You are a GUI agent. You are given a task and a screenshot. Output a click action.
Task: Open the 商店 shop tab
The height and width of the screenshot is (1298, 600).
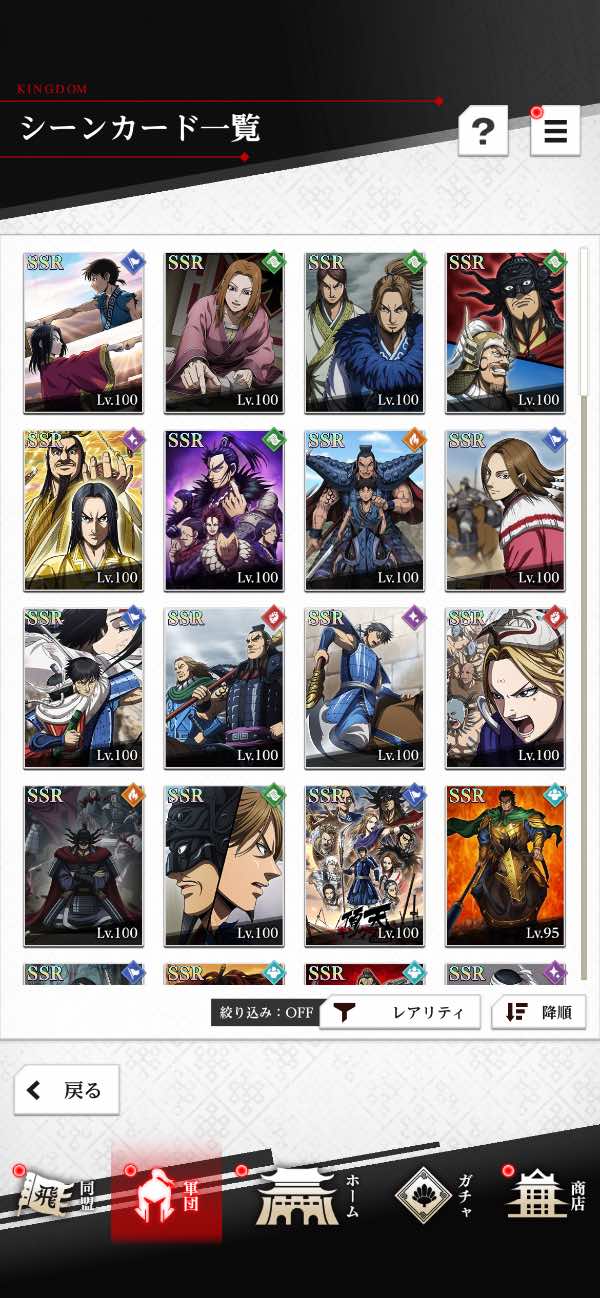546,1193
